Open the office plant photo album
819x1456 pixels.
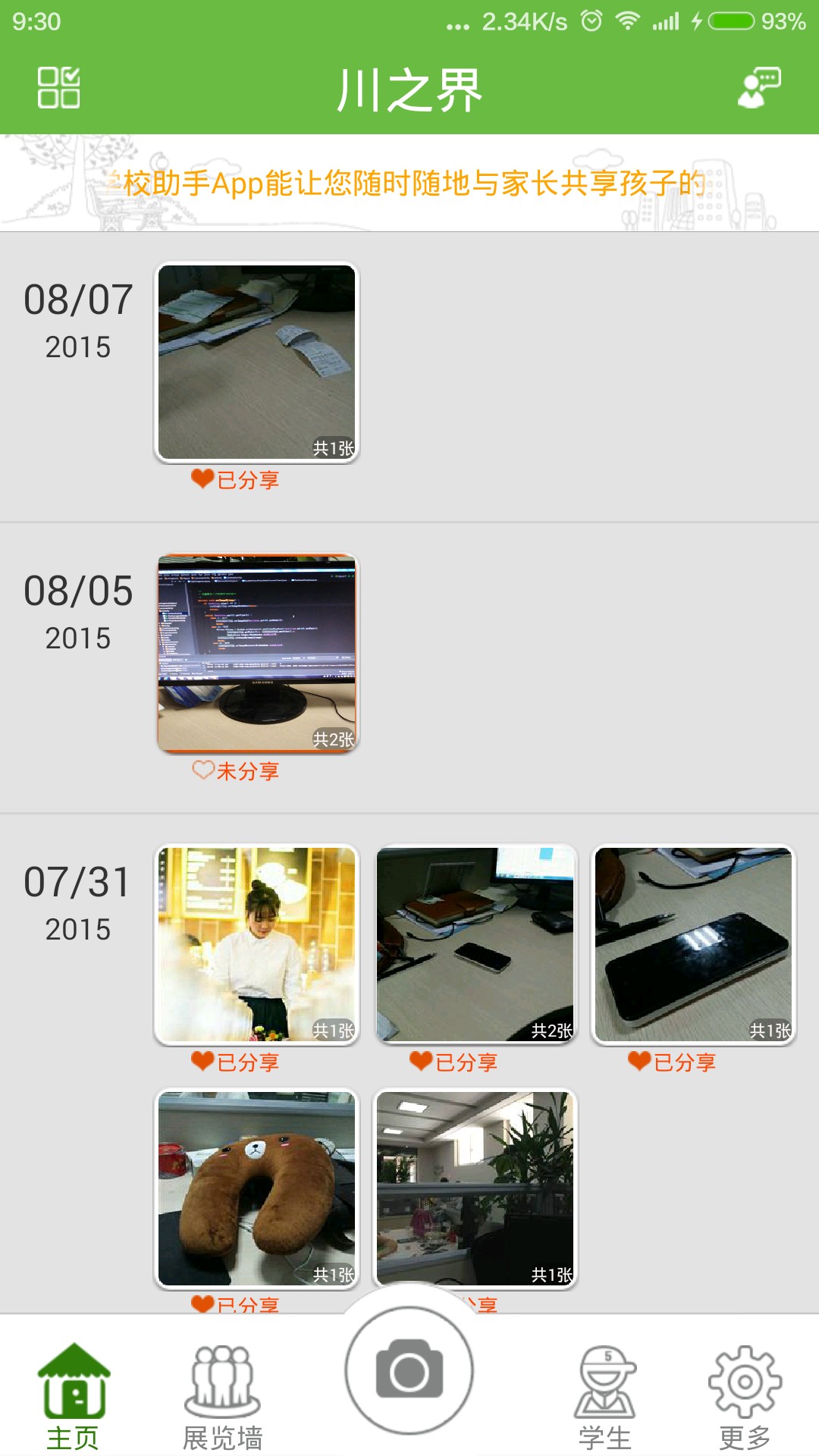coord(475,1188)
